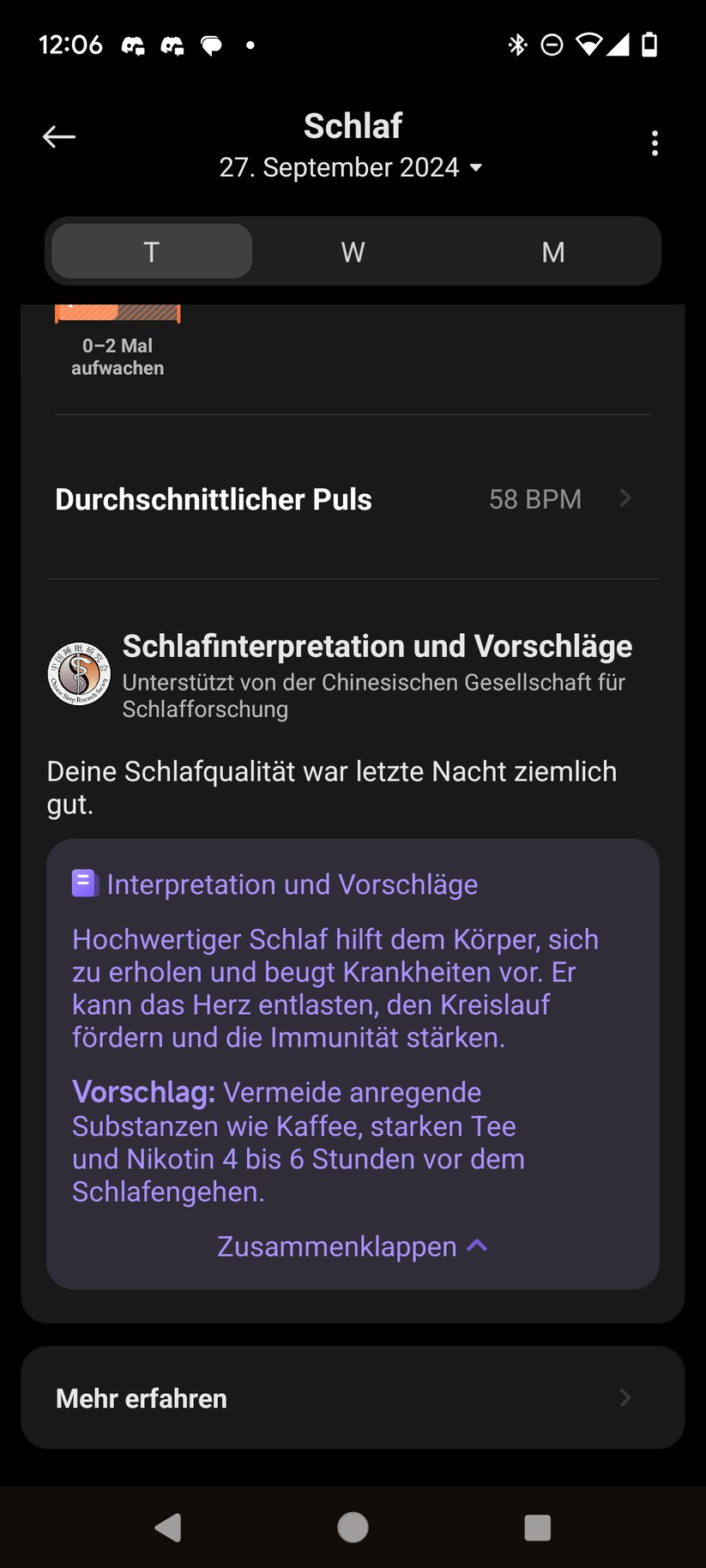The image size is (706, 1568).
Task: Tap the system home button
Action: pyautogui.click(x=353, y=1527)
